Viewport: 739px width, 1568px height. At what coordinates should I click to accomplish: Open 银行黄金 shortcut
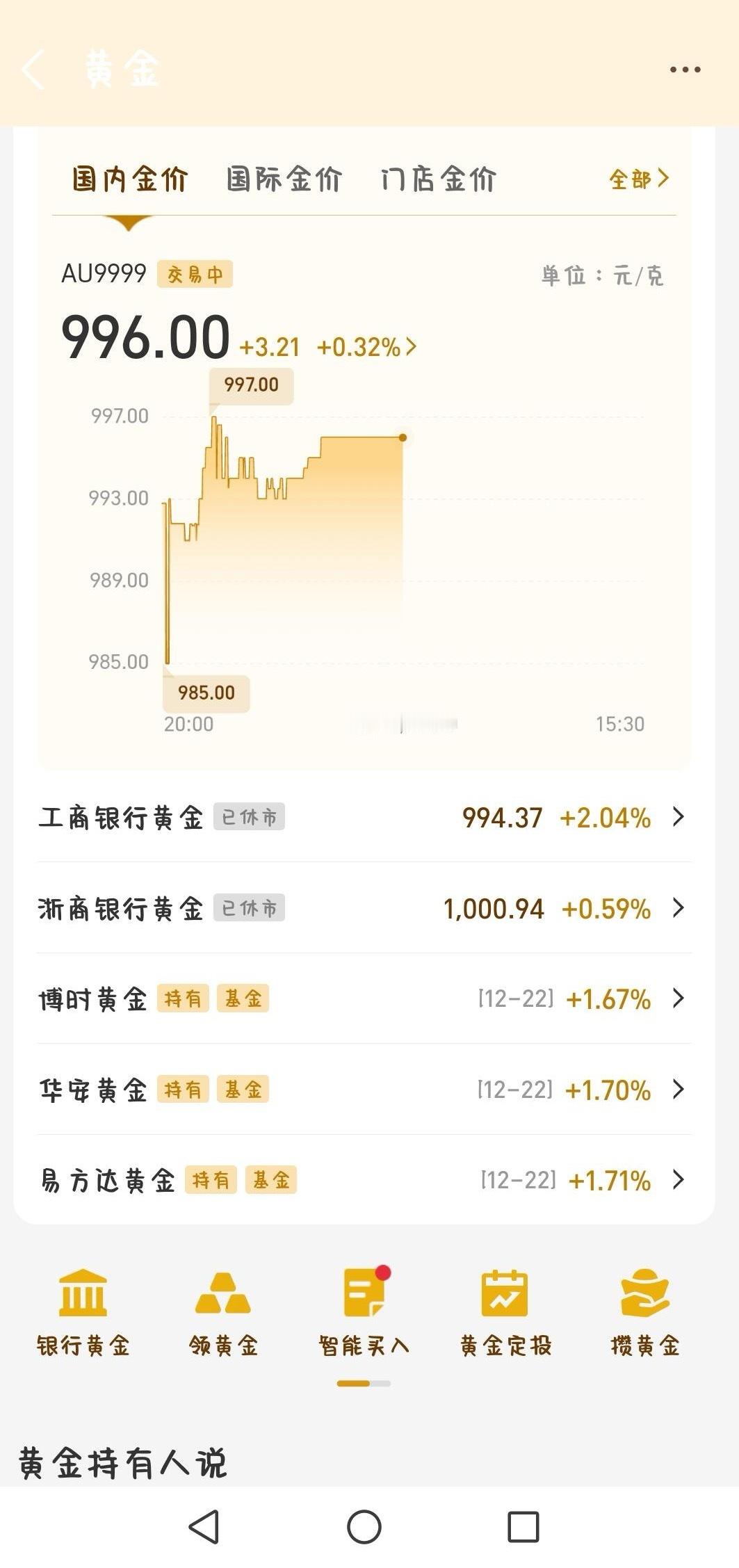(x=83, y=1311)
